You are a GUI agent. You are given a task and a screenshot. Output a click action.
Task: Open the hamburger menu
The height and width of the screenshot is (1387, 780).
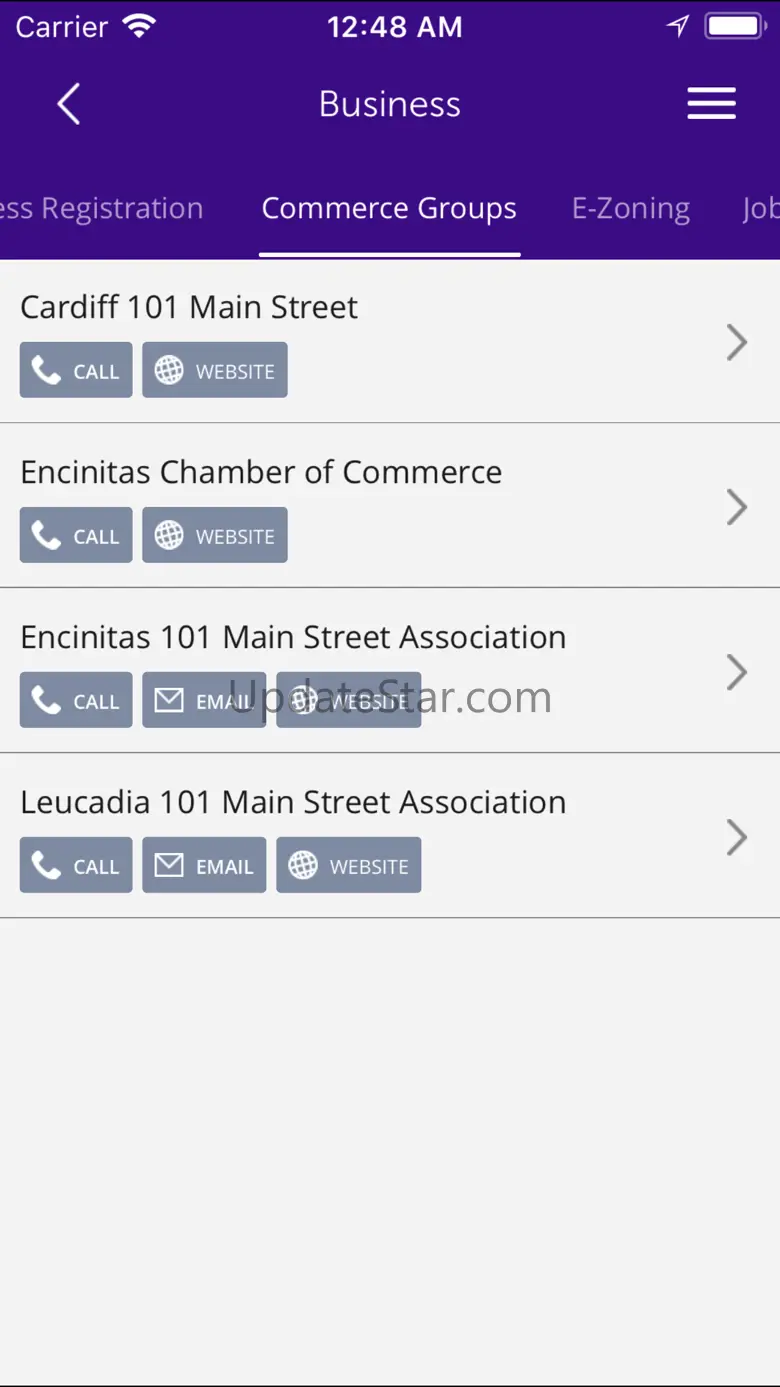coord(711,104)
